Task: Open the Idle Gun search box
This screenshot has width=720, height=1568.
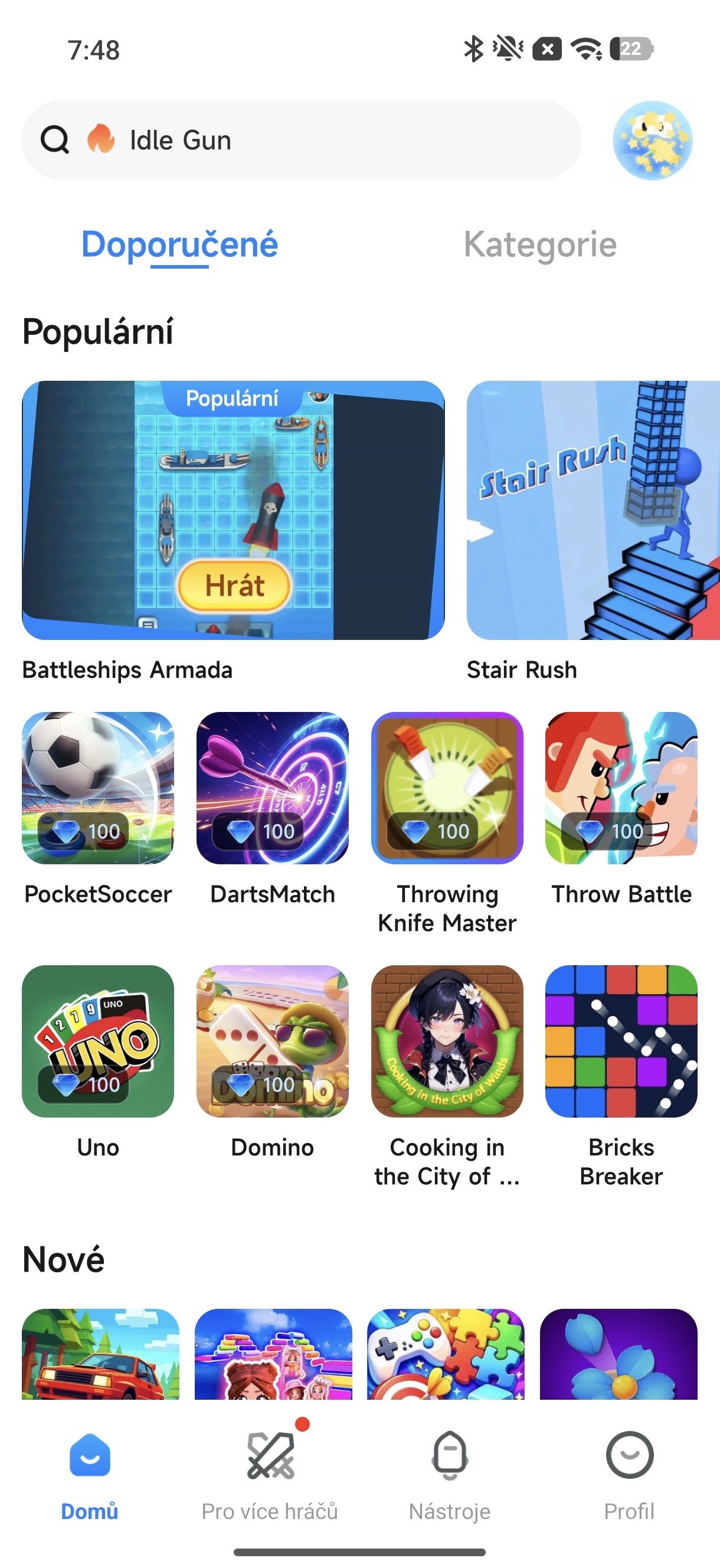Action: [300, 140]
